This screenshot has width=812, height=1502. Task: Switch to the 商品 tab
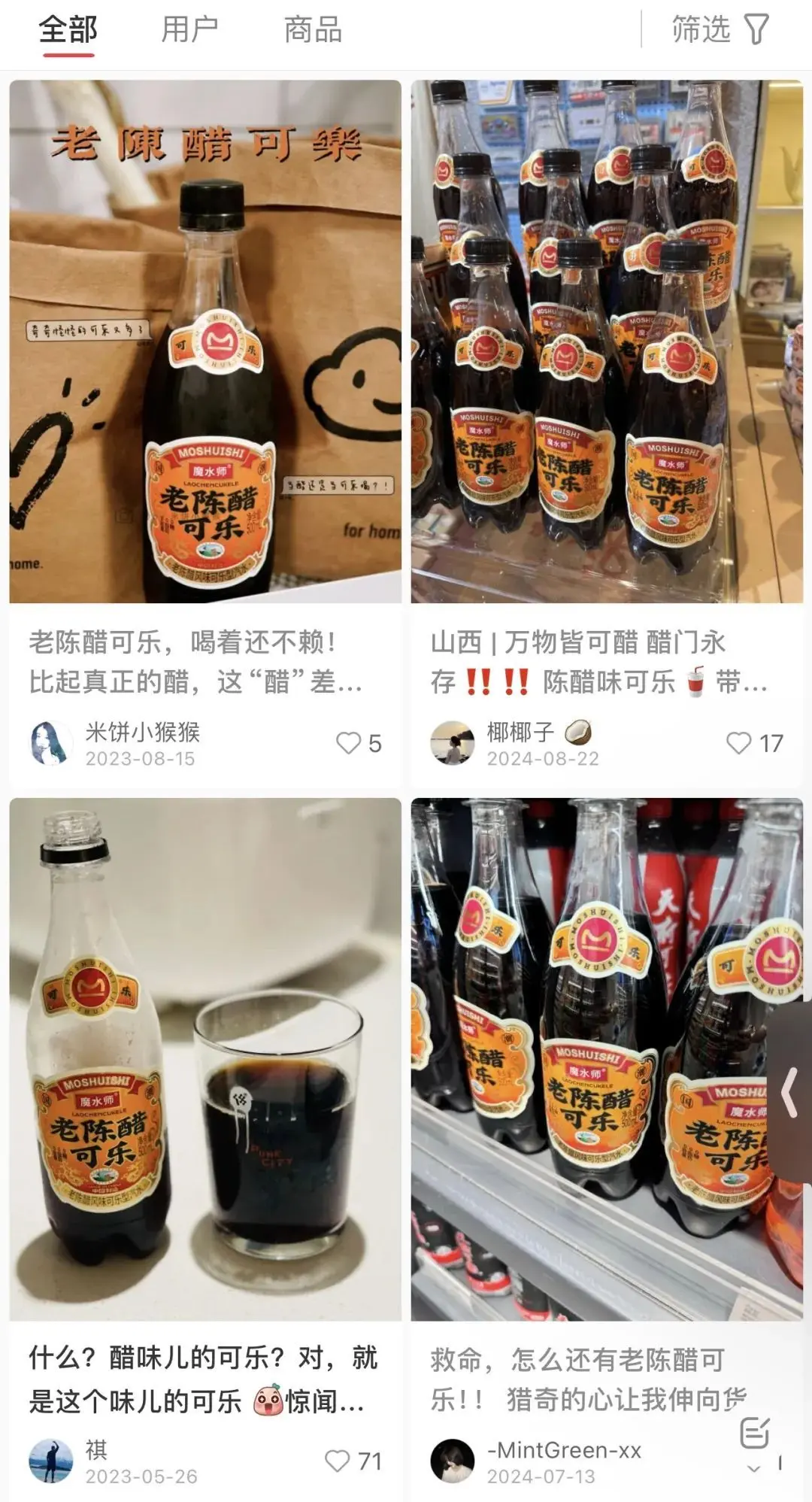tap(313, 31)
